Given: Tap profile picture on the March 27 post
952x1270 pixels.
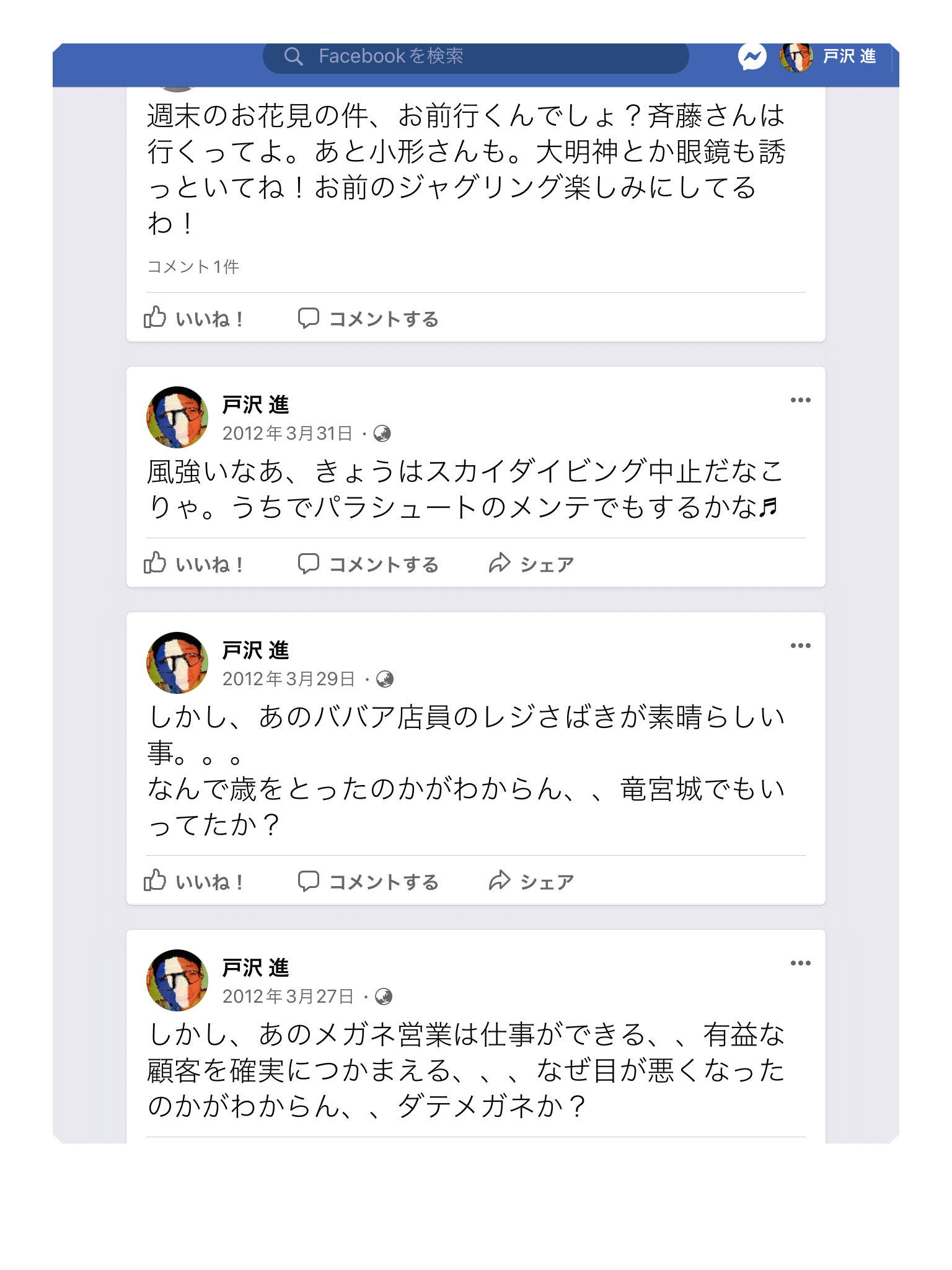Looking at the screenshot, I should [177, 980].
